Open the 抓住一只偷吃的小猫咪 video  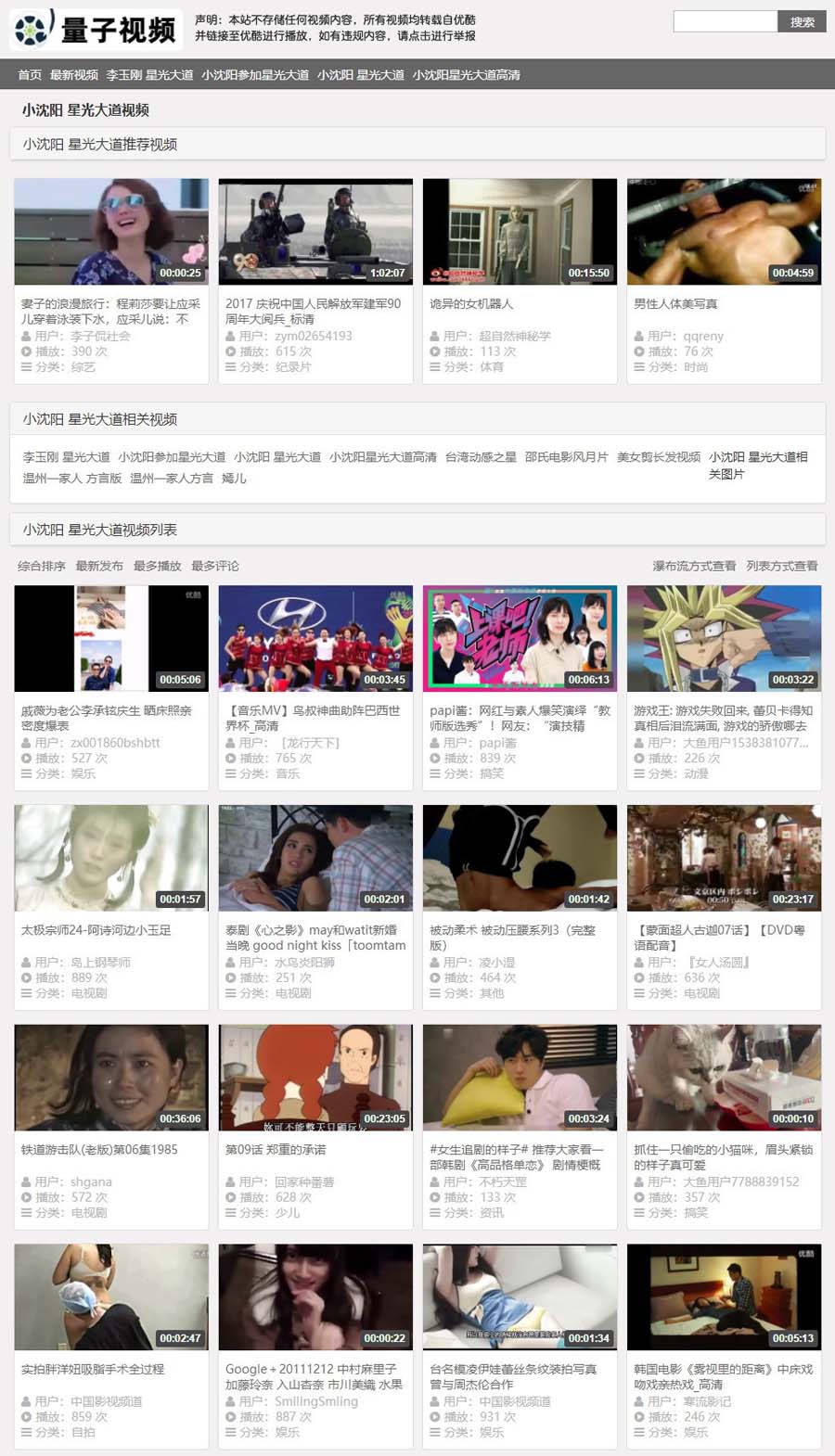[724, 1078]
